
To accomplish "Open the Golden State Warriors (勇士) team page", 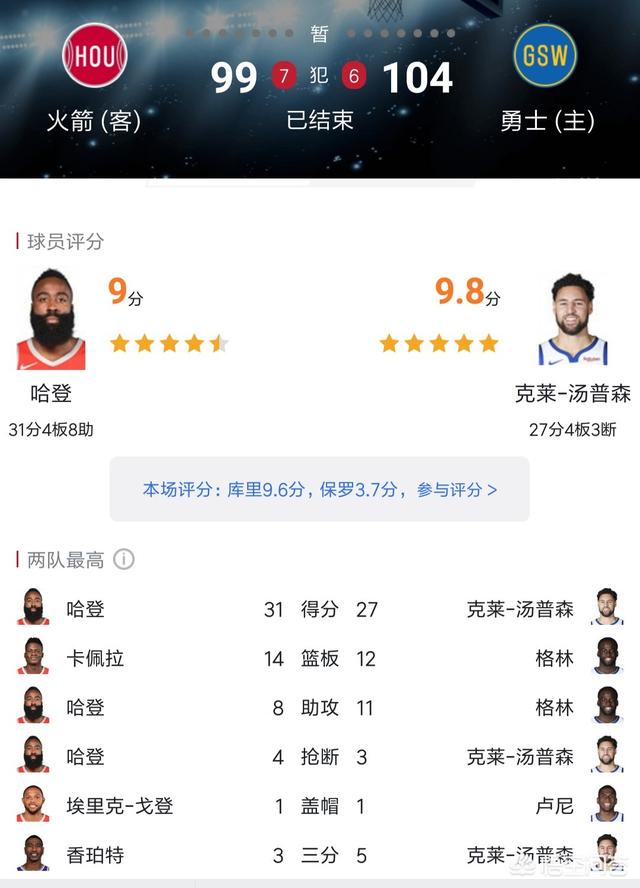I will click(546, 54).
